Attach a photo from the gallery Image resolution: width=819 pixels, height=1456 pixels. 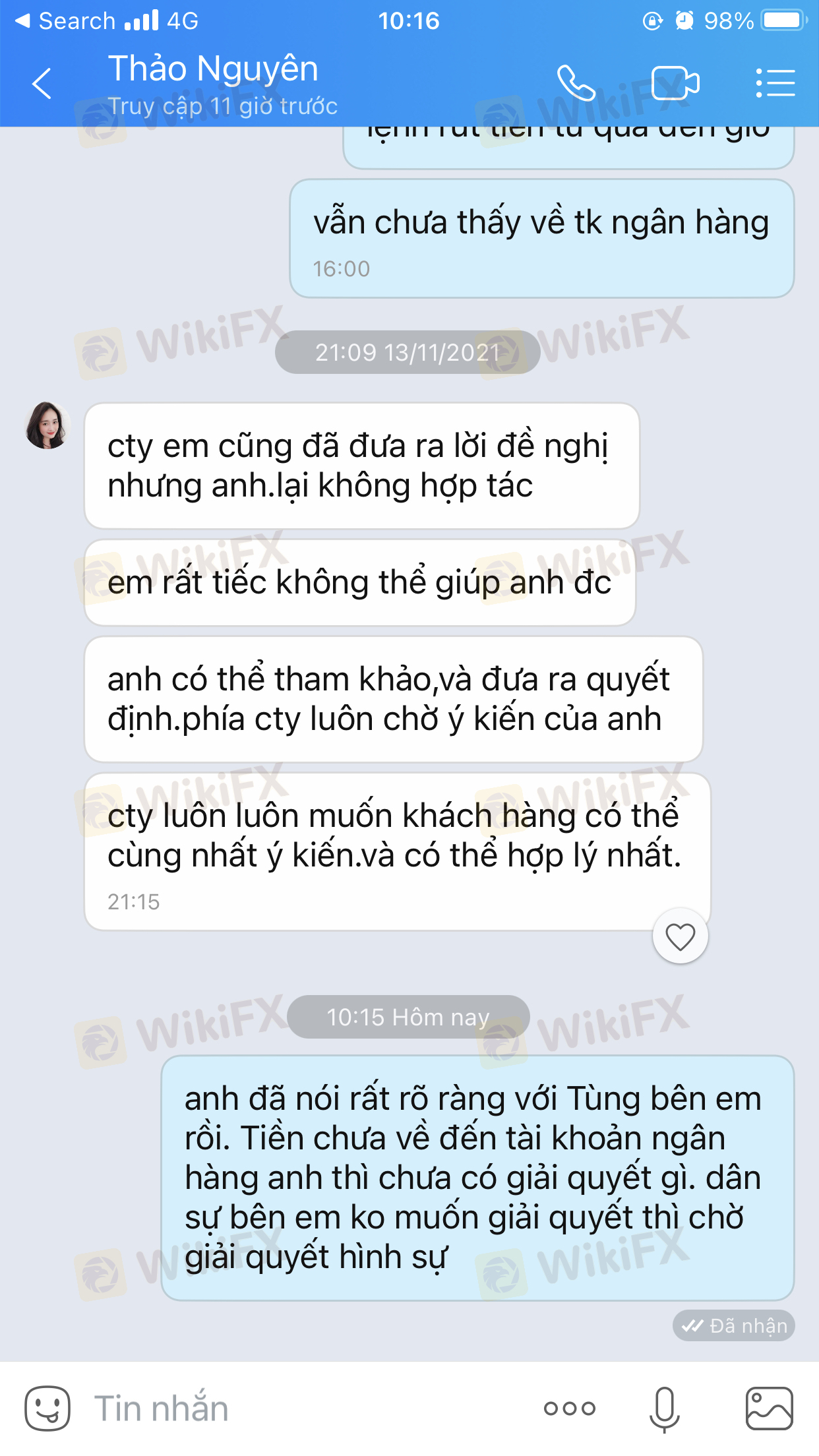(x=769, y=1409)
